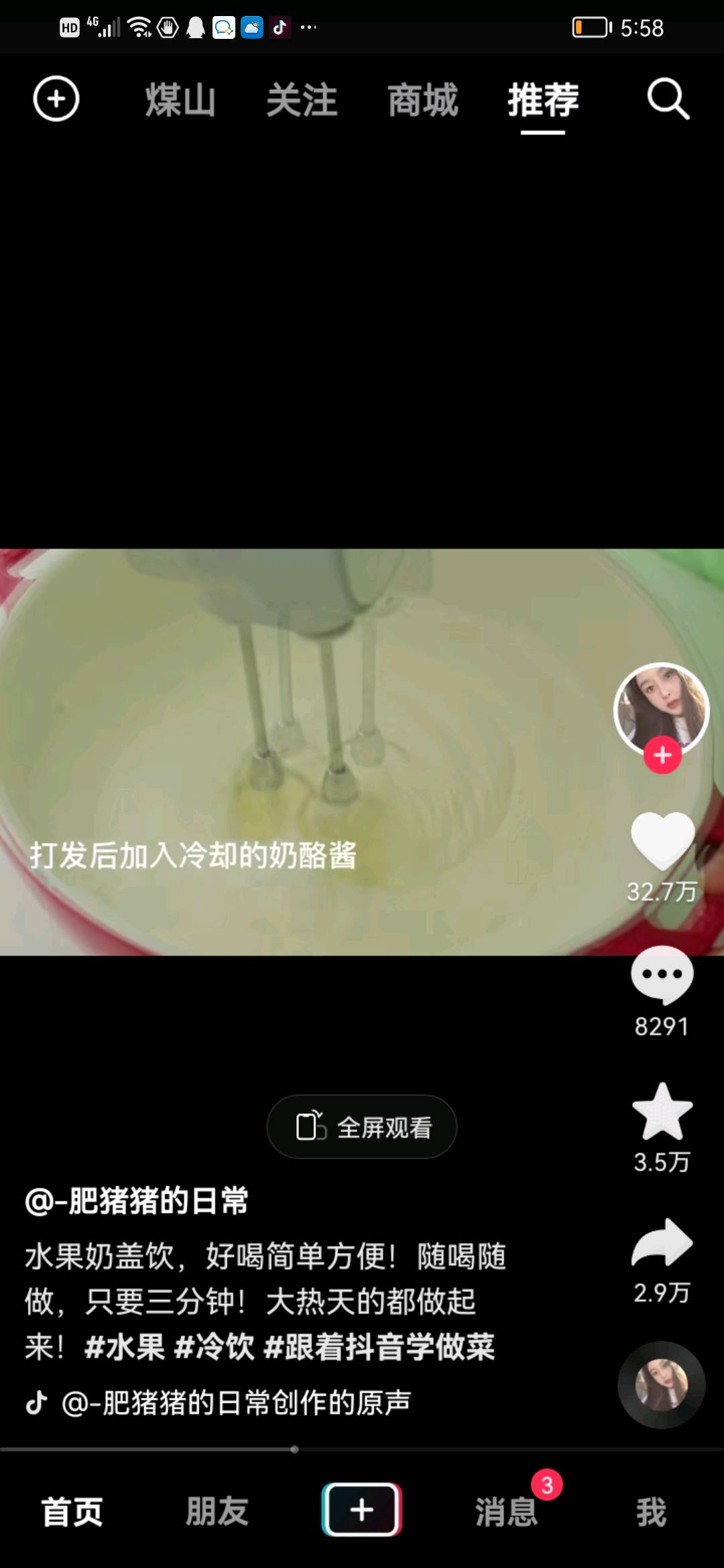Like the video with the heart icon
The width and height of the screenshot is (724, 1568).
(662, 841)
